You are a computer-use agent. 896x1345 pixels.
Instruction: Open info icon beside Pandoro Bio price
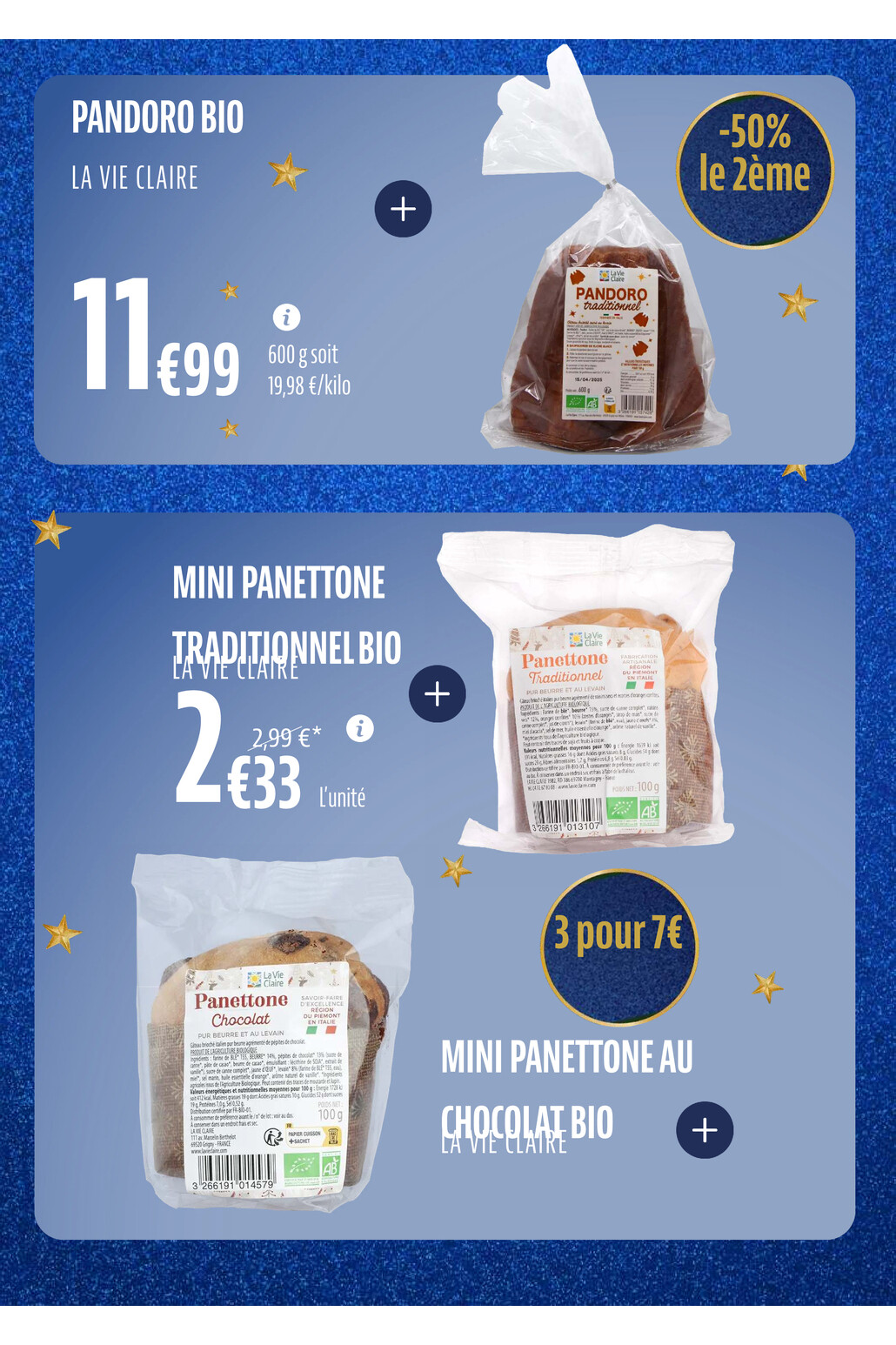pos(286,318)
